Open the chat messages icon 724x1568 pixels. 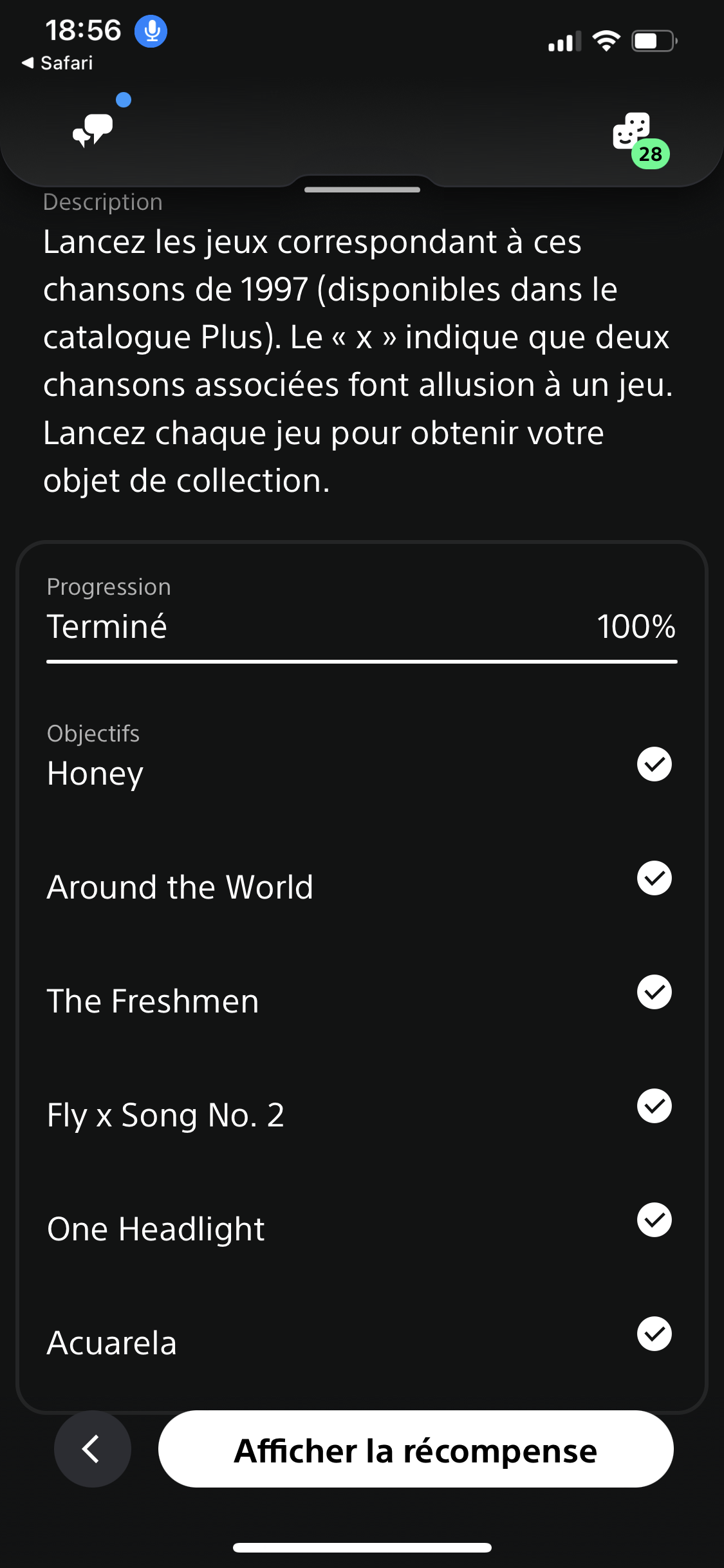93,129
